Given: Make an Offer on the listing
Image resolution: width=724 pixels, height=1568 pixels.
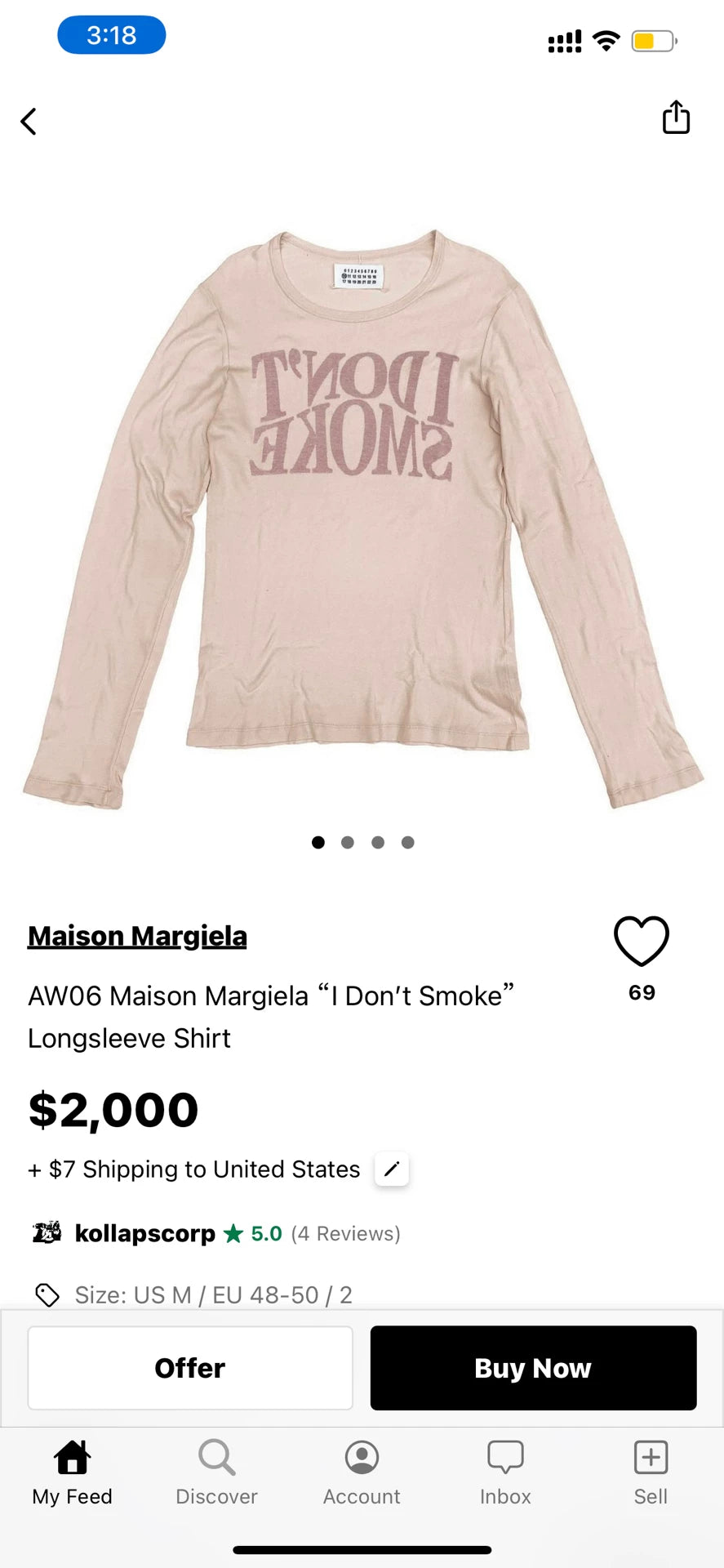Looking at the screenshot, I should coord(189,1368).
